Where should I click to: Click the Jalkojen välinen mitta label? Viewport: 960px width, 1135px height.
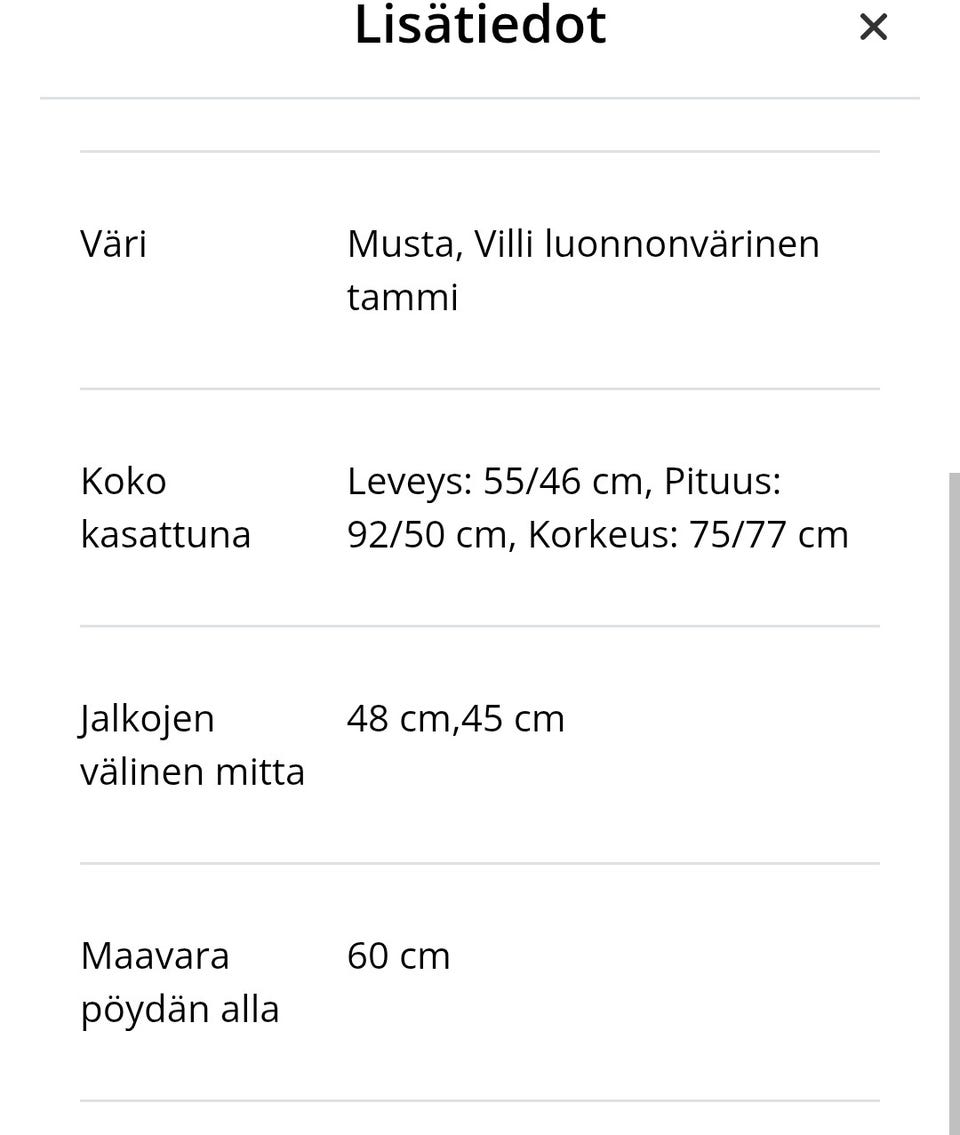pyautogui.click(x=192, y=744)
